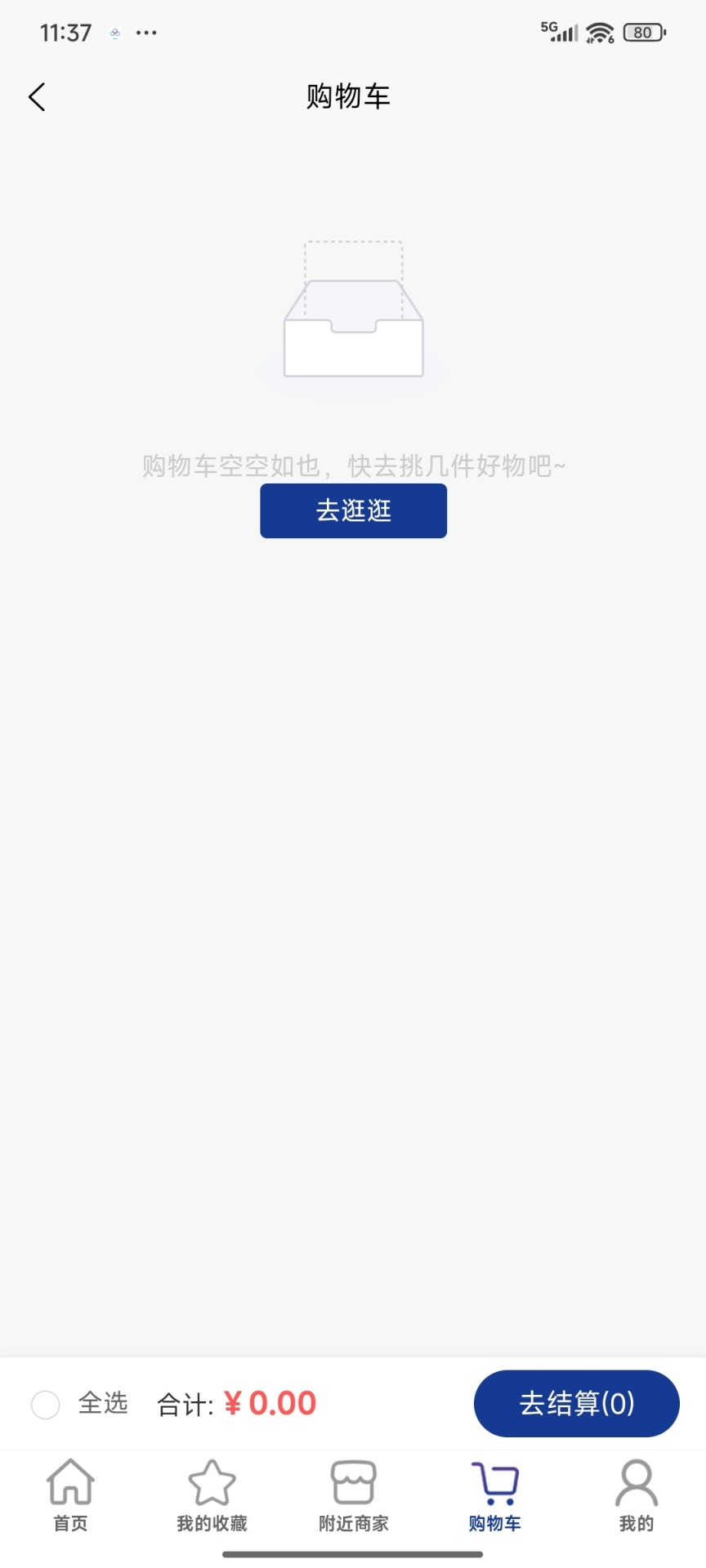Click the empty cart illustration
706x1568 pixels.
[353, 318]
